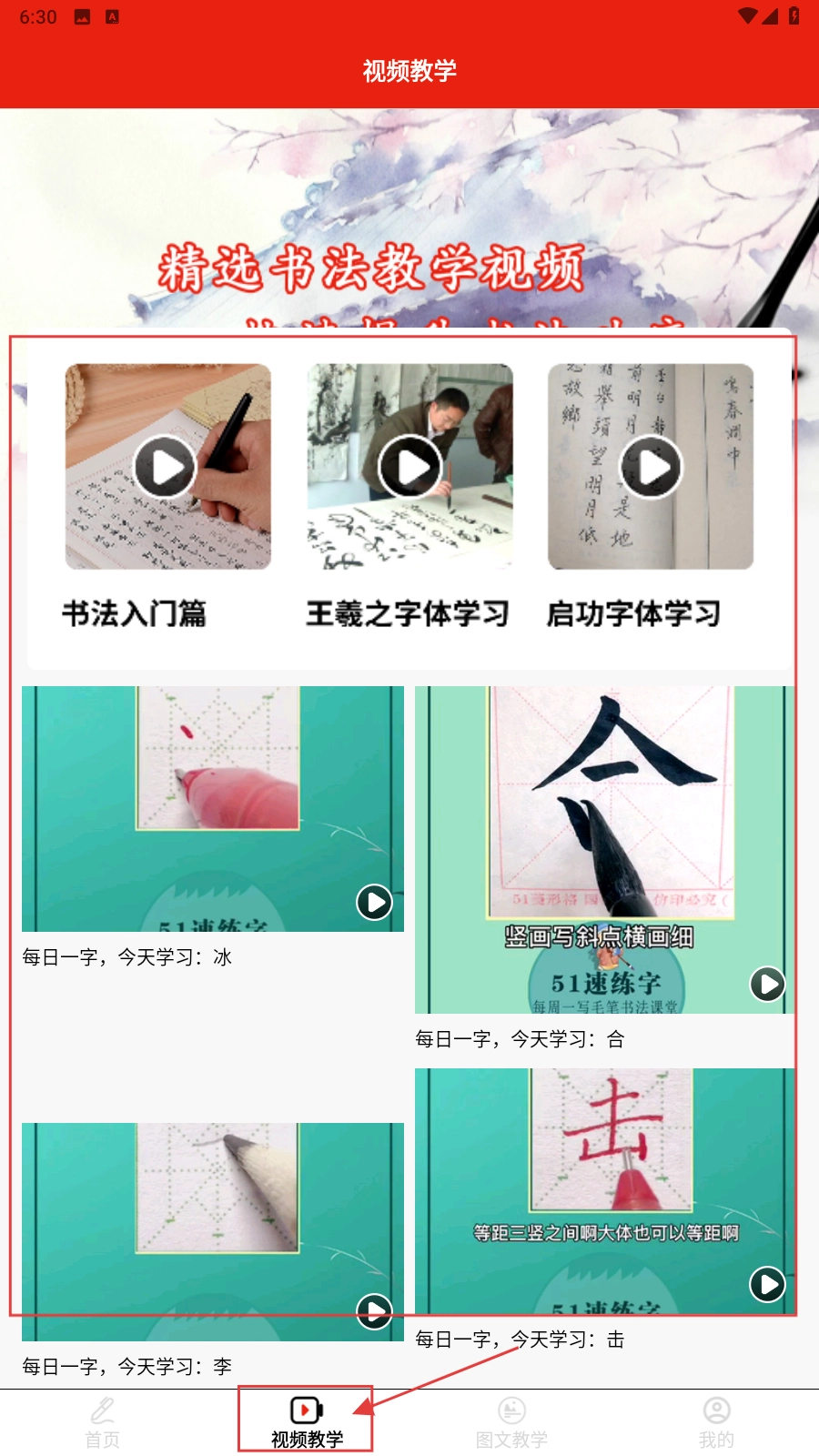
Task: Open the 书法入门篇 course thumbnail
Action: point(167,466)
